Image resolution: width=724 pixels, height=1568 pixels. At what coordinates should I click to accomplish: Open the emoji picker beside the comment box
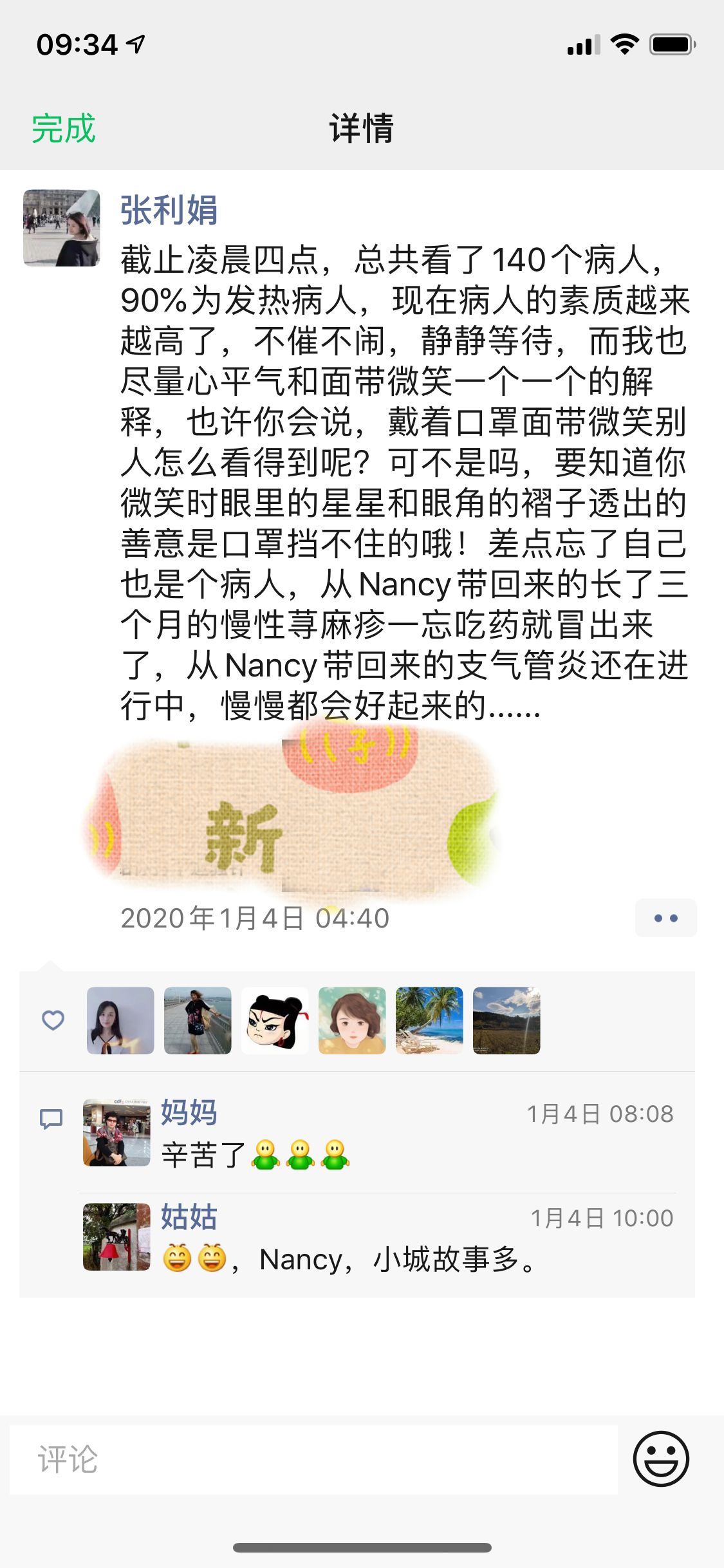661,1459
